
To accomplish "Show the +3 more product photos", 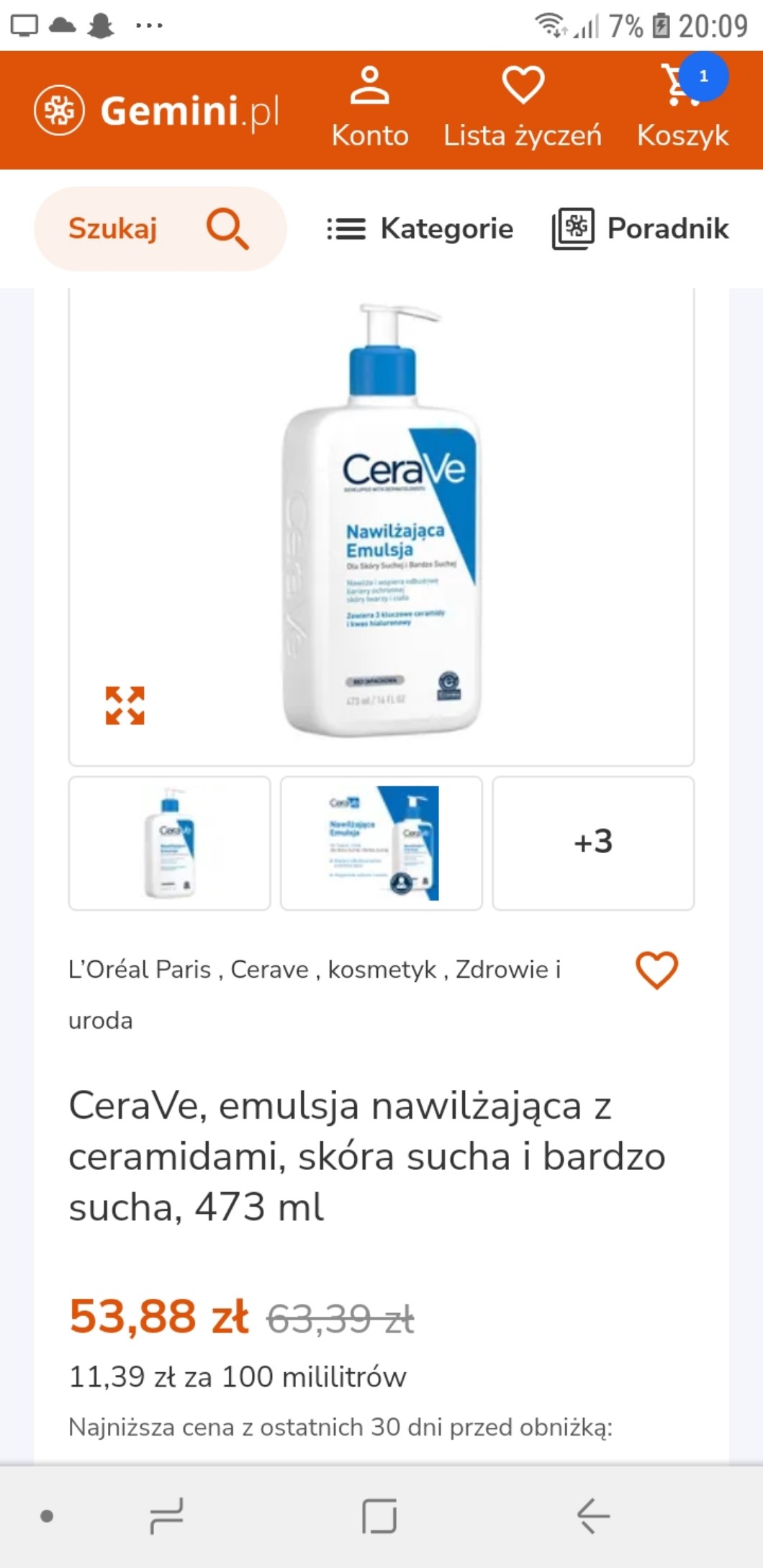I will click(593, 843).
